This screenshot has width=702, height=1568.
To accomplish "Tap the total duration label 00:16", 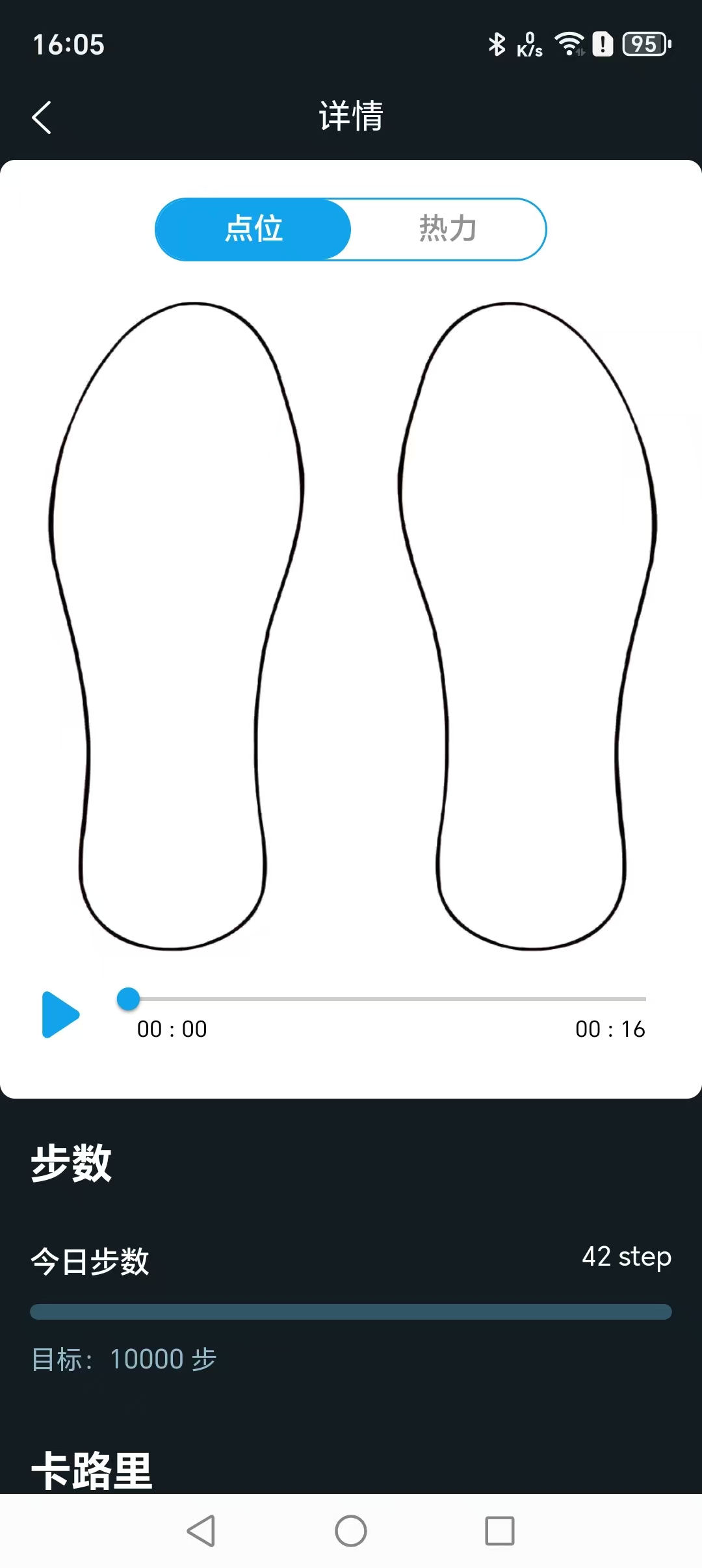I will (609, 1028).
